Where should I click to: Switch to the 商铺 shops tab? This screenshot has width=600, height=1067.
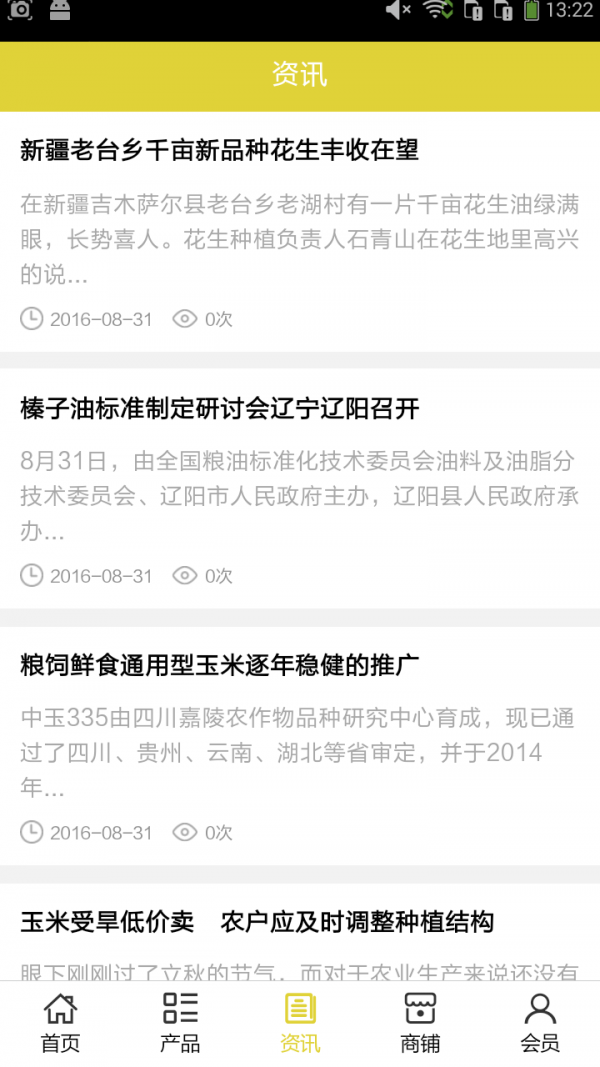[420, 1023]
